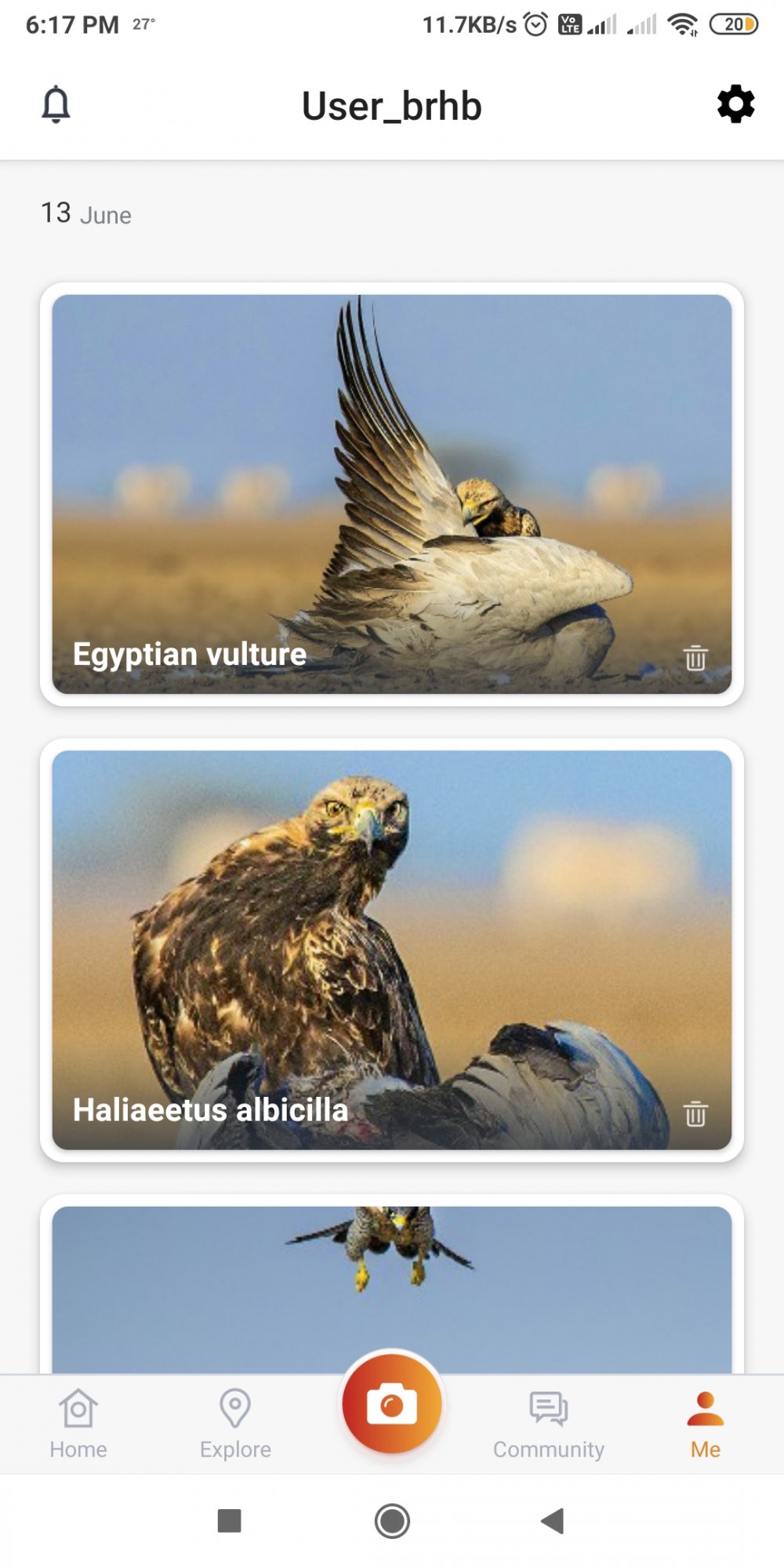Go to the Home tab

[78, 1424]
